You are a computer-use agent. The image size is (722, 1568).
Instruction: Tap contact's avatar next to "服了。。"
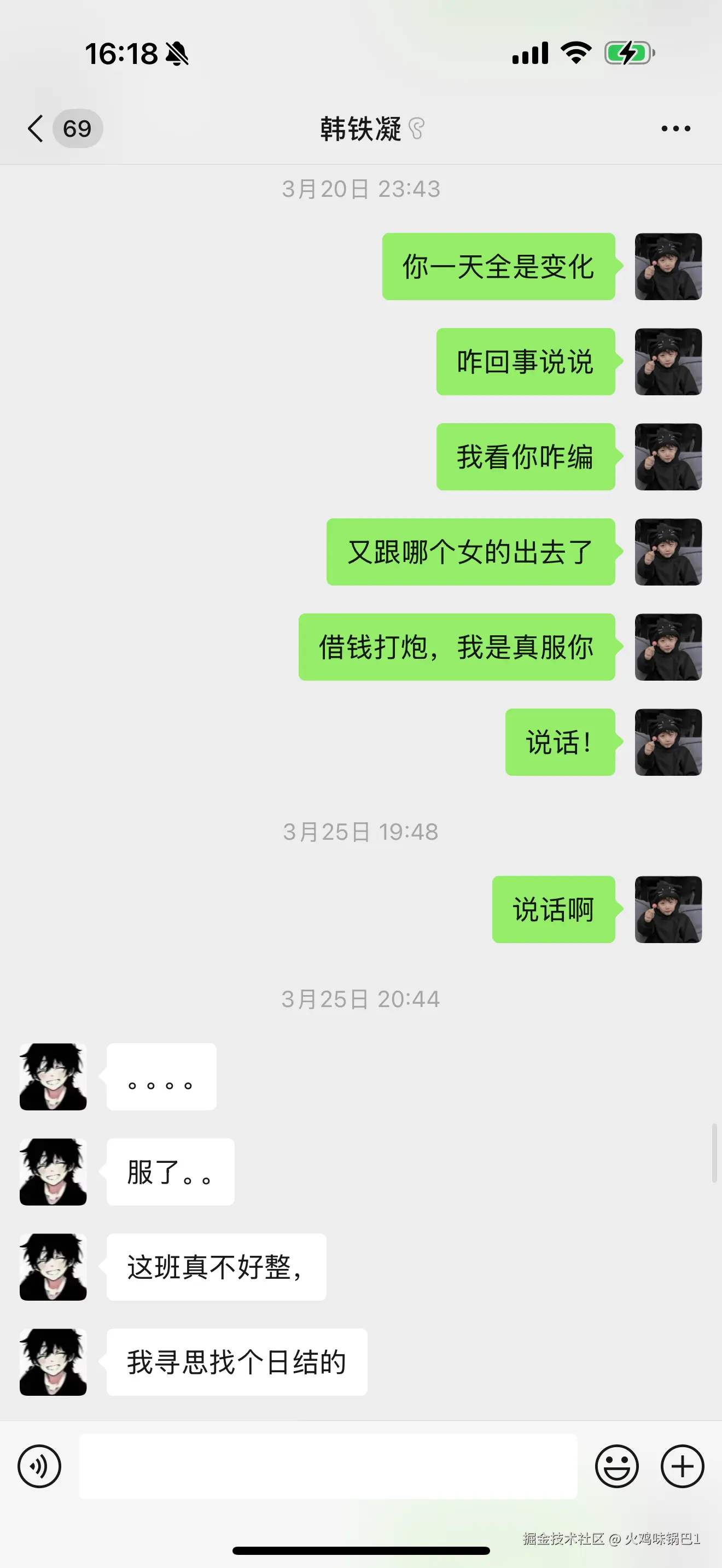coord(53,1172)
